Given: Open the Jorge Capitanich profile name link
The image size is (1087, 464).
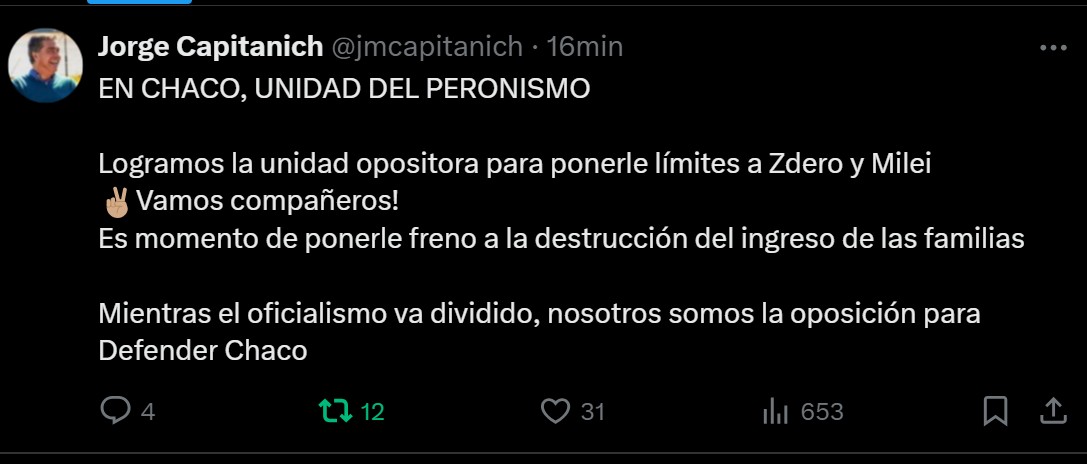Looking at the screenshot, I should click(x=210, y=46).
